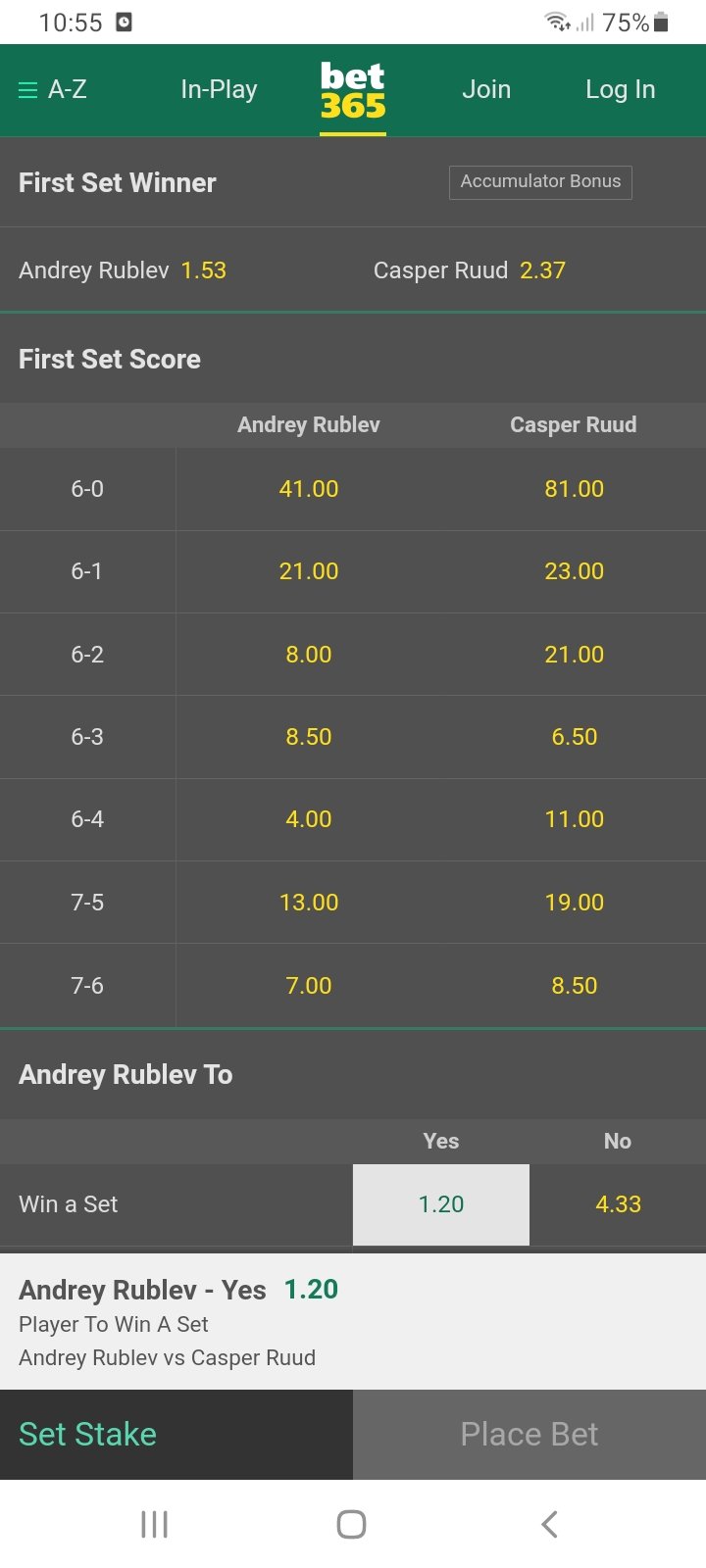The width and height of the screenshot is (706, 1568).
Task: Tap Join to create an account
Action: pos(486,89)
